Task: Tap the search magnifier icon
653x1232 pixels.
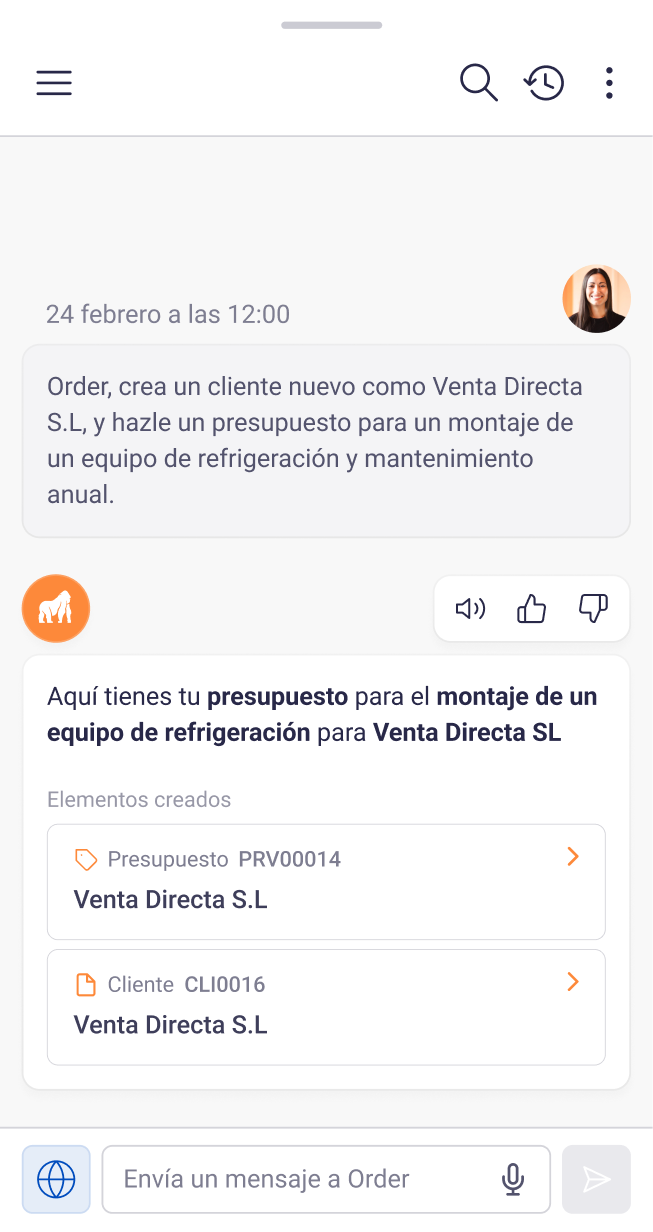Action: 478,83
